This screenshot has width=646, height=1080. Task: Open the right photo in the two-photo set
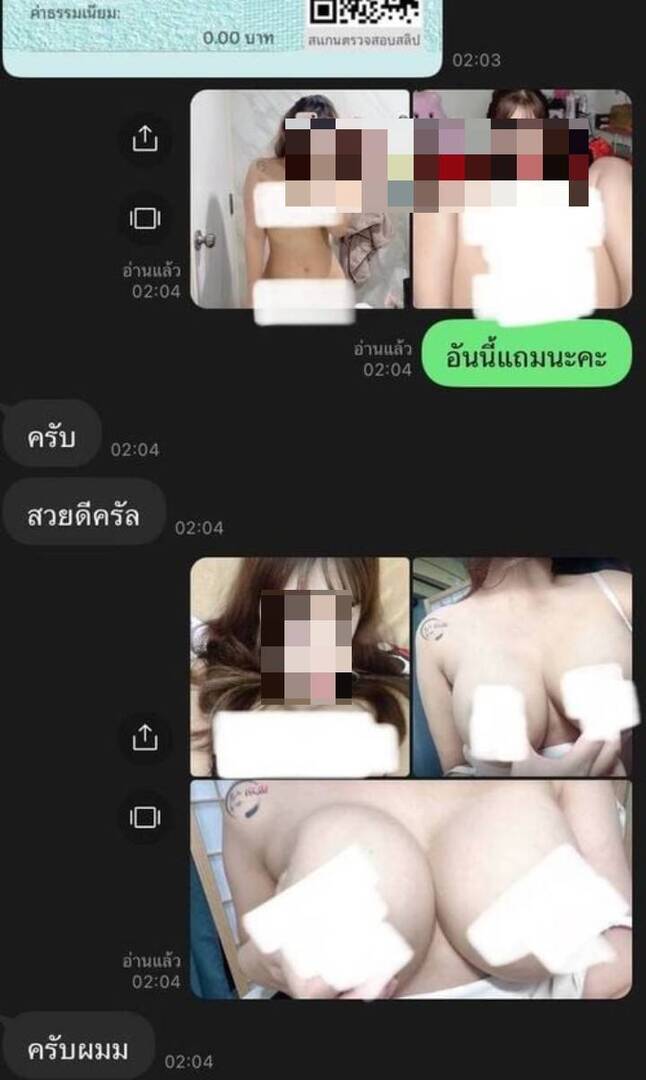coord(522,199)
